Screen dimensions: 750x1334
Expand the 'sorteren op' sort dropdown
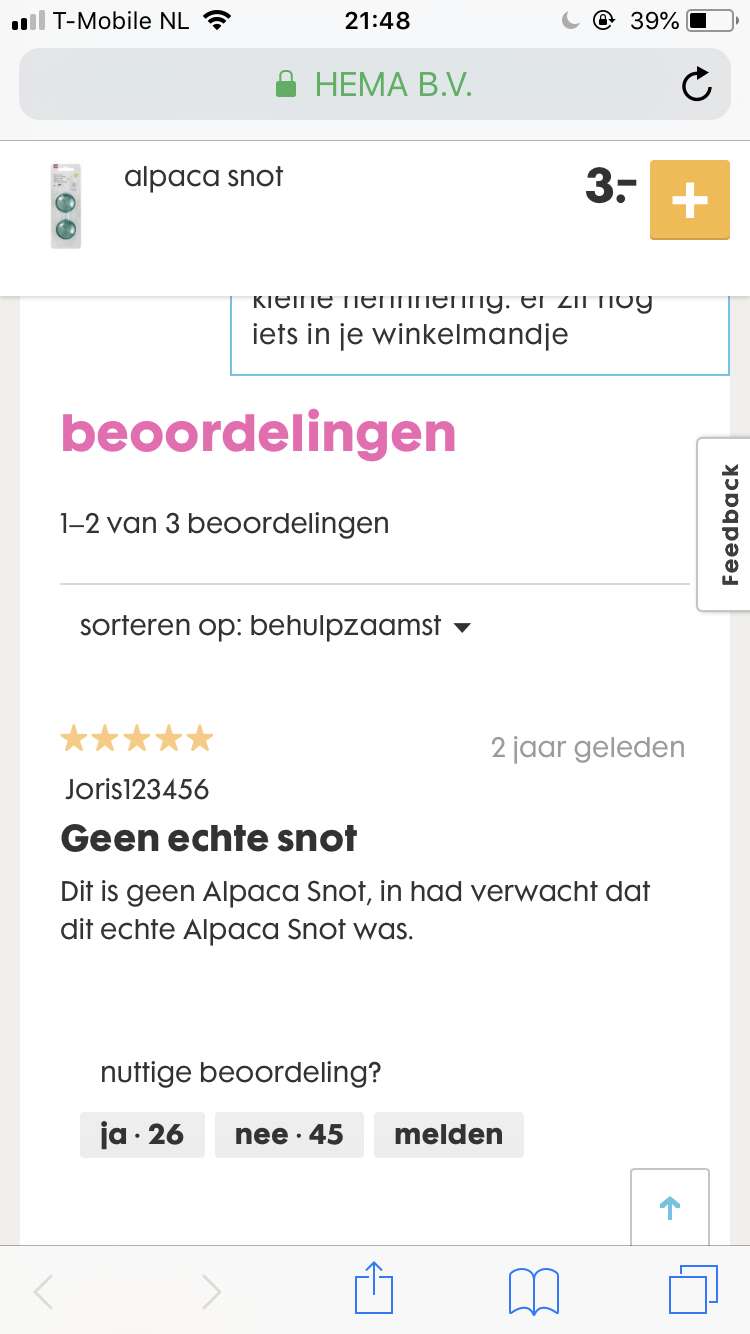point(275,626)
